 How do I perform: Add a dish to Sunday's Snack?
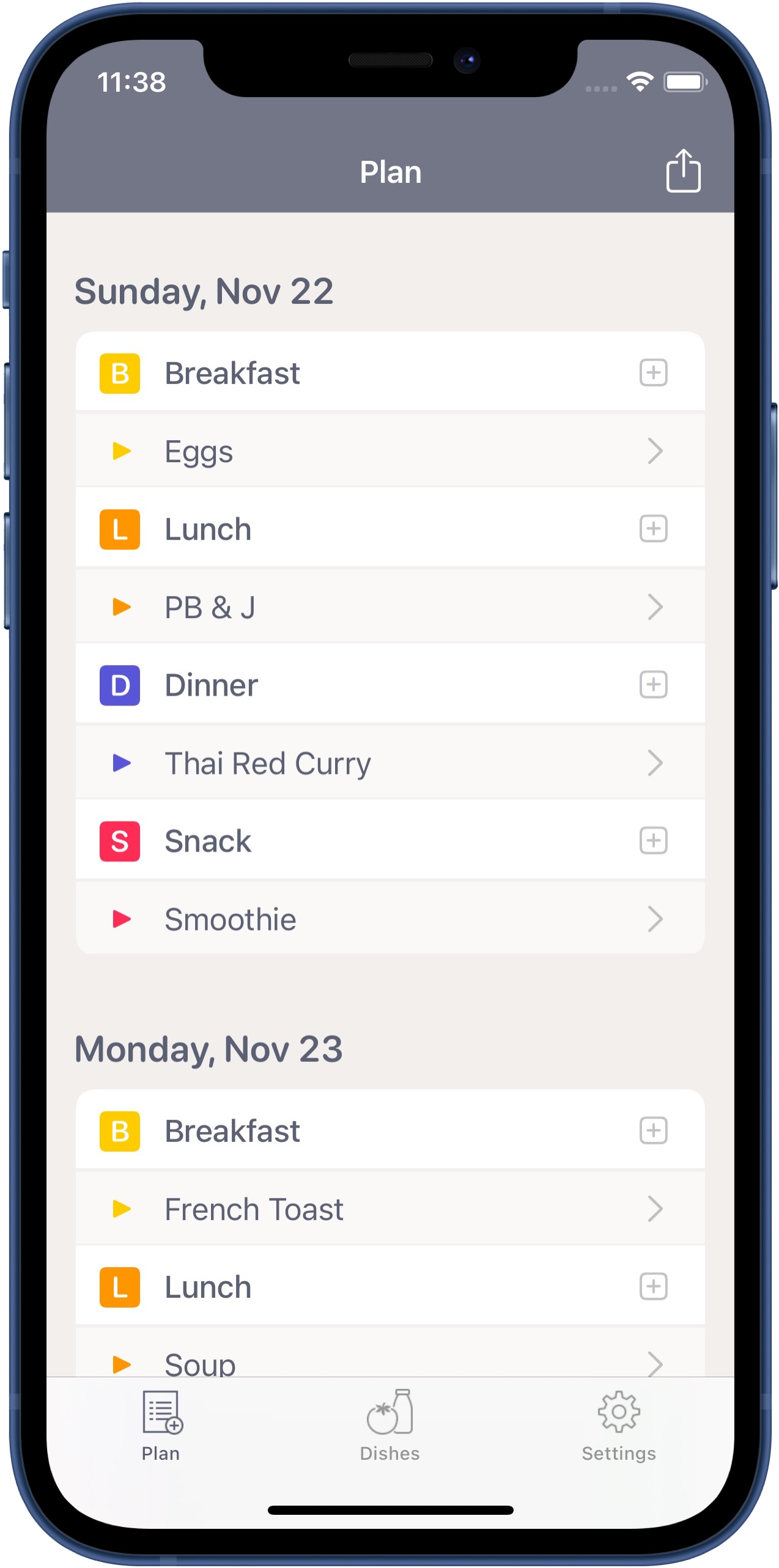tap(652, 841)
